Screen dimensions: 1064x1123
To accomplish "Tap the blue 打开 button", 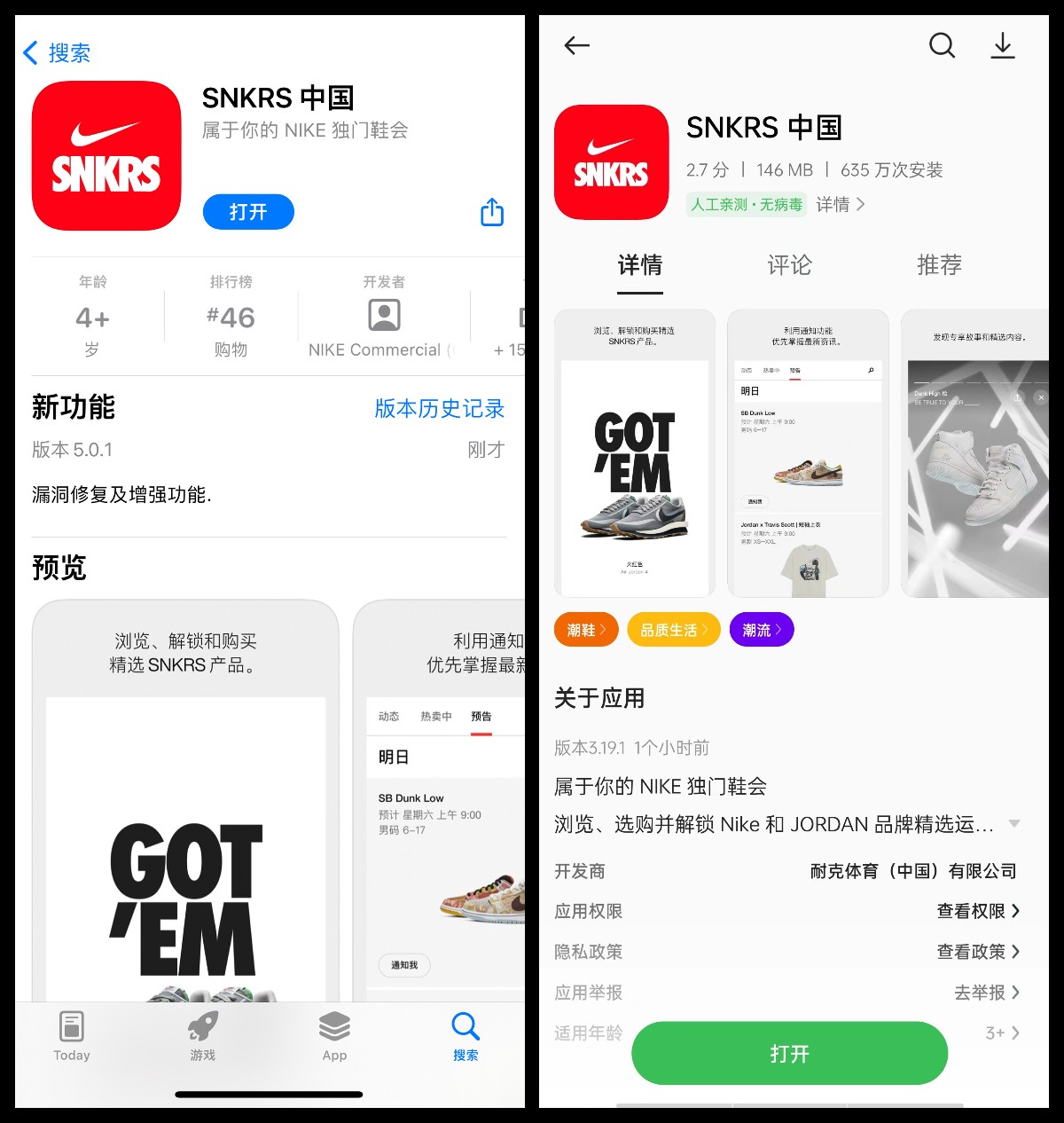I will (x=248, y=212).
